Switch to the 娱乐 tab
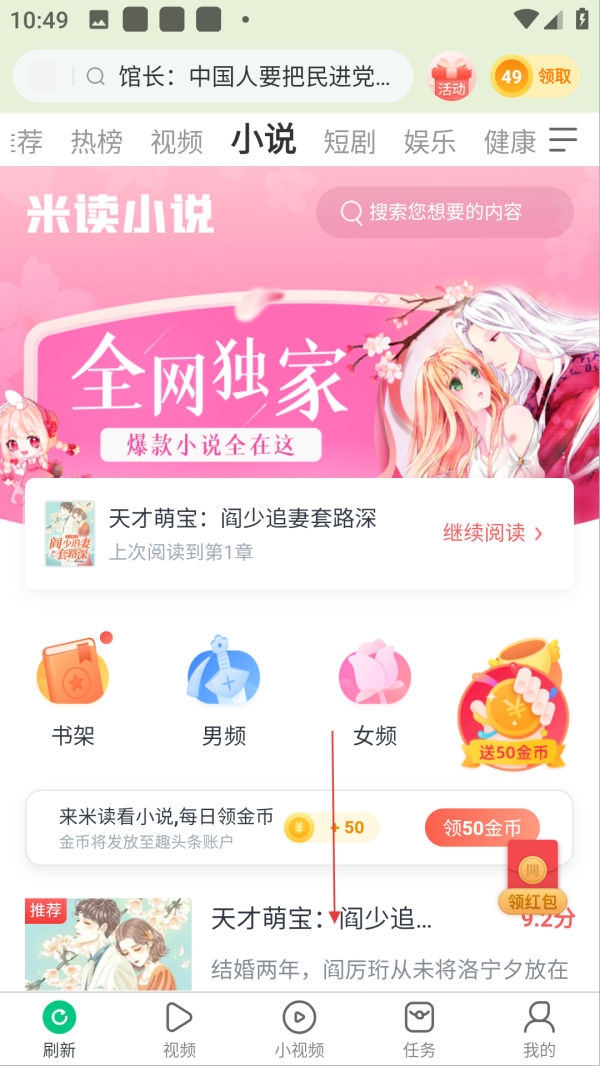The width and height of the screenshot is (600, 1066). (430, 142)
